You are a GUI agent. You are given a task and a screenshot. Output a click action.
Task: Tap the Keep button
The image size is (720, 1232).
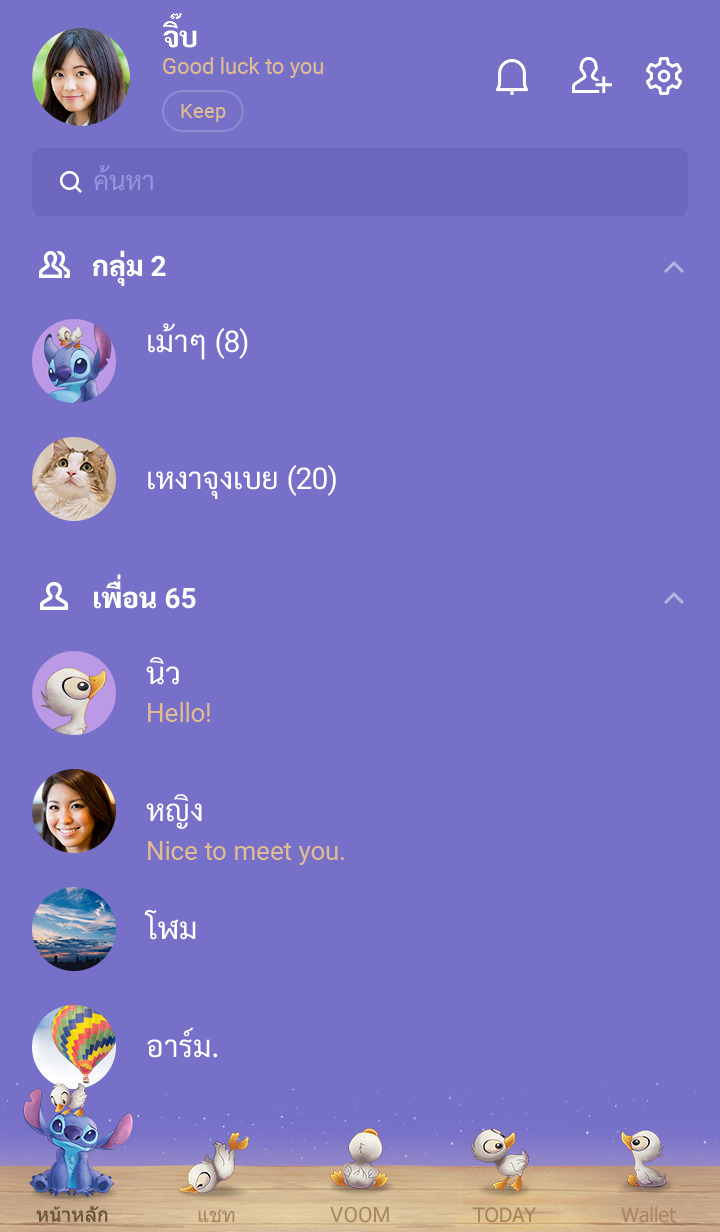(x=202, y=111)
